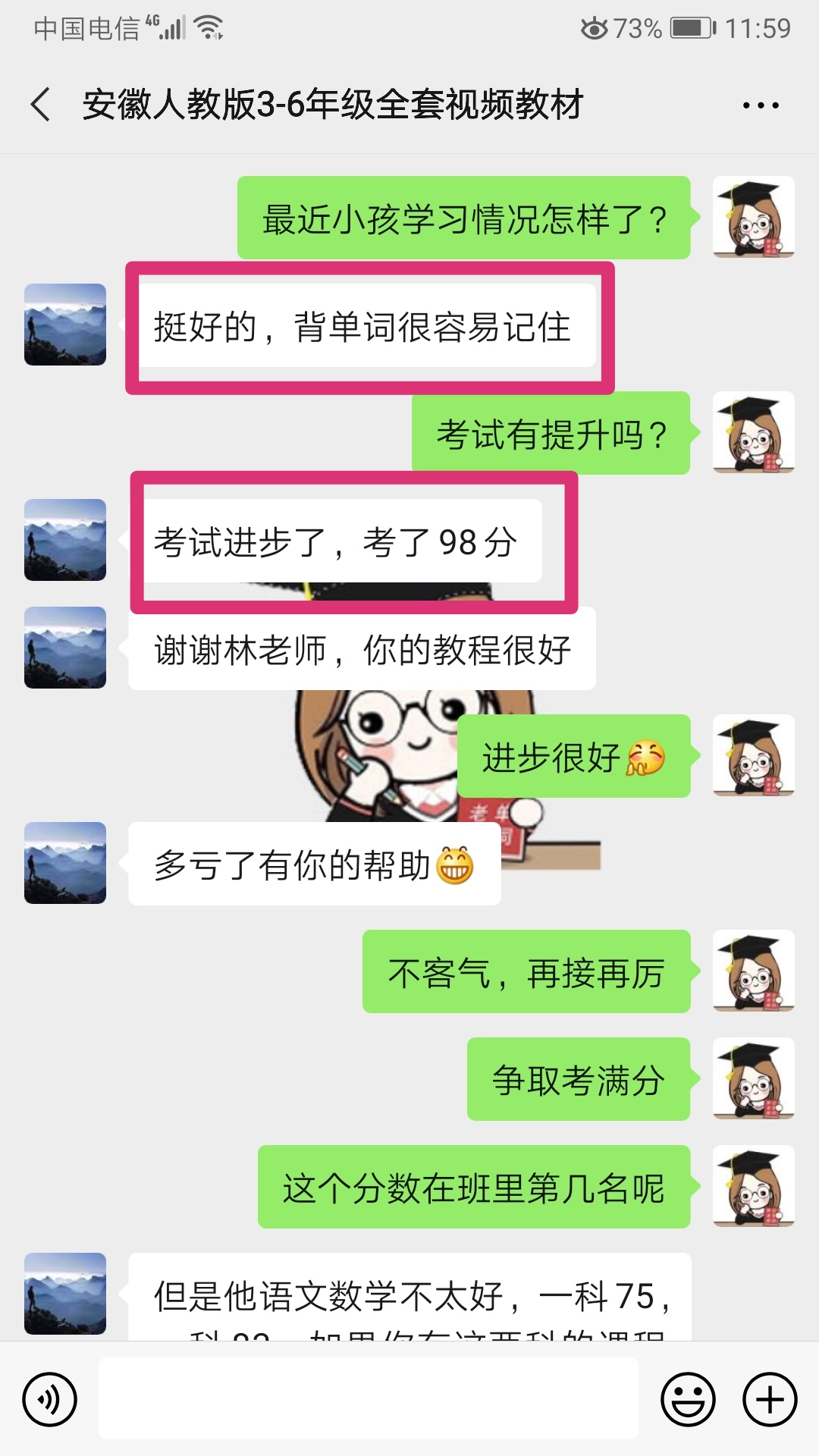
Task: Open mountain avatar next to 多亏了有你的帮助
Action: coord(65,863)
